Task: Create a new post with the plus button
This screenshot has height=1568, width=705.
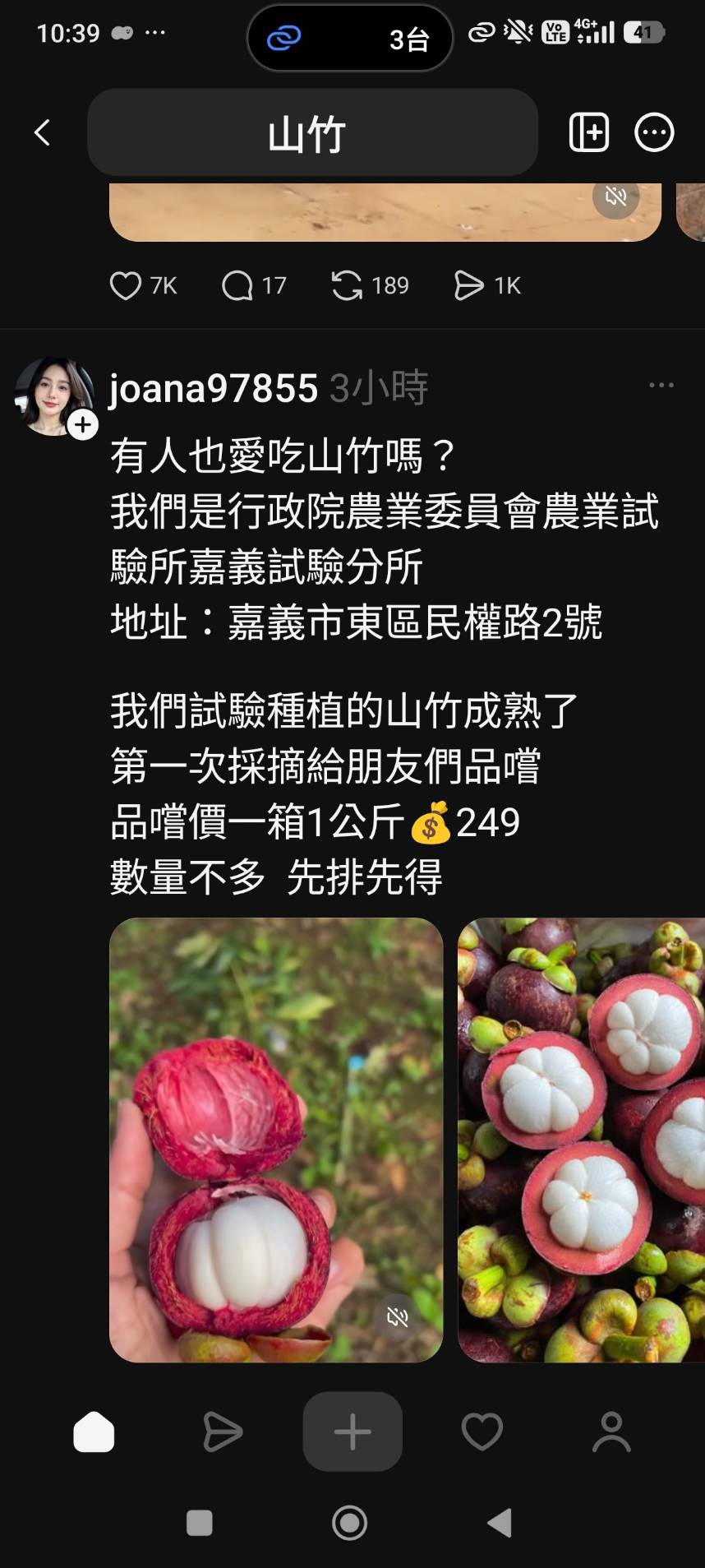Action: pyautogui.click(x=352, y=1432)
